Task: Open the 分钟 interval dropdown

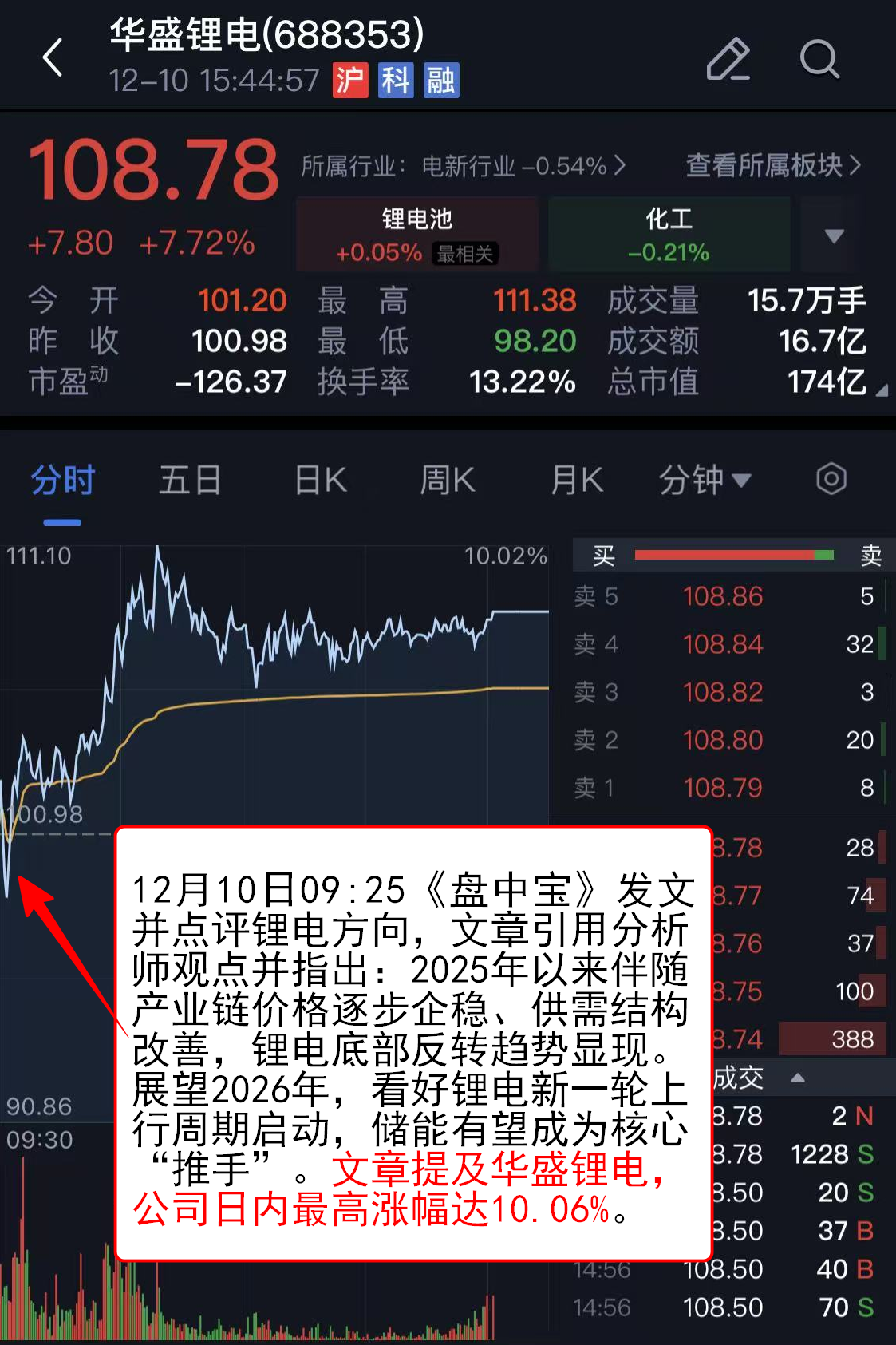Action: click(705, 481)
